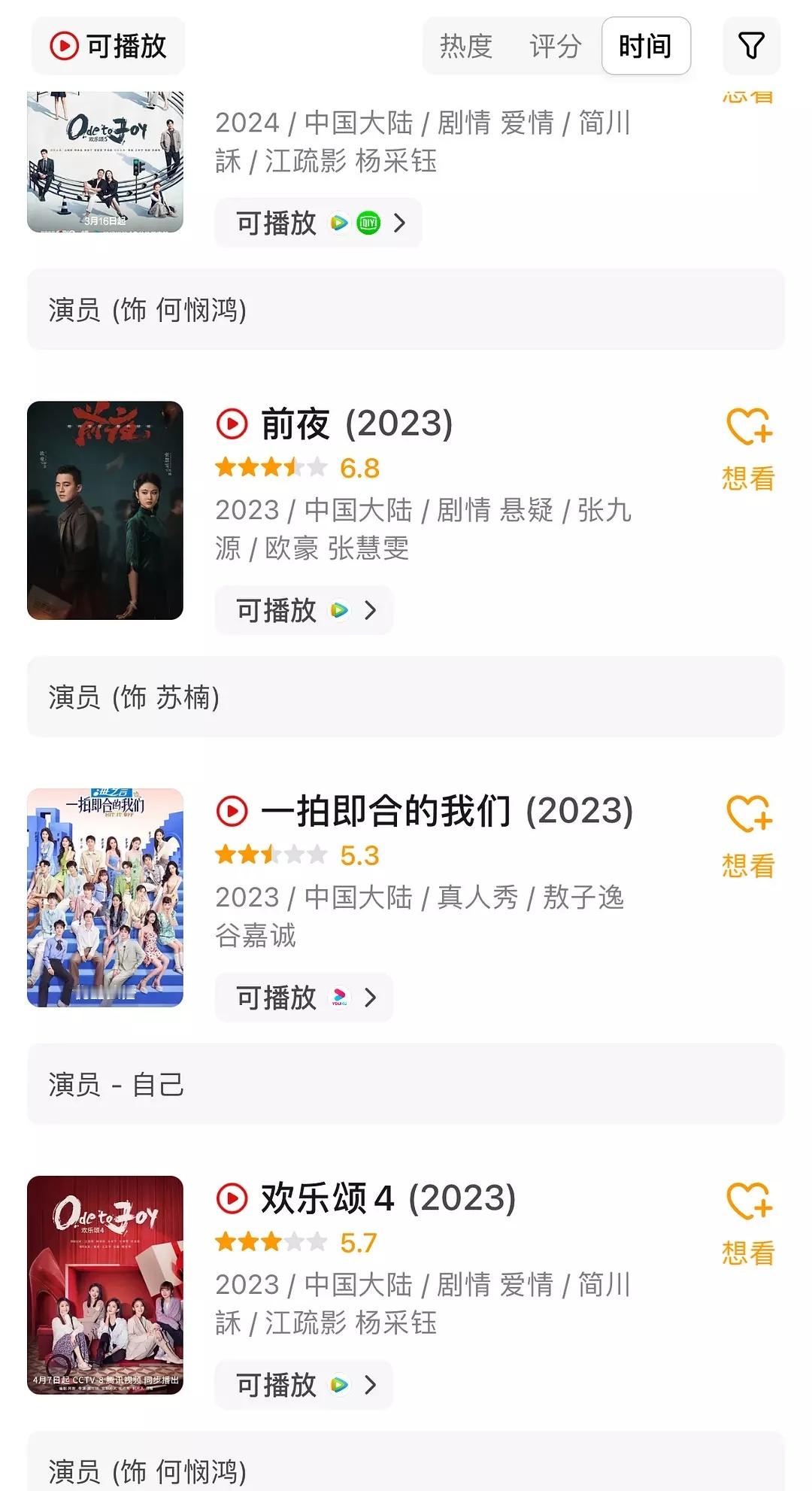Open 可播放 sources for the 2024 drama
This screenshot has height=1491, width=812.
(x=319, y=223)
